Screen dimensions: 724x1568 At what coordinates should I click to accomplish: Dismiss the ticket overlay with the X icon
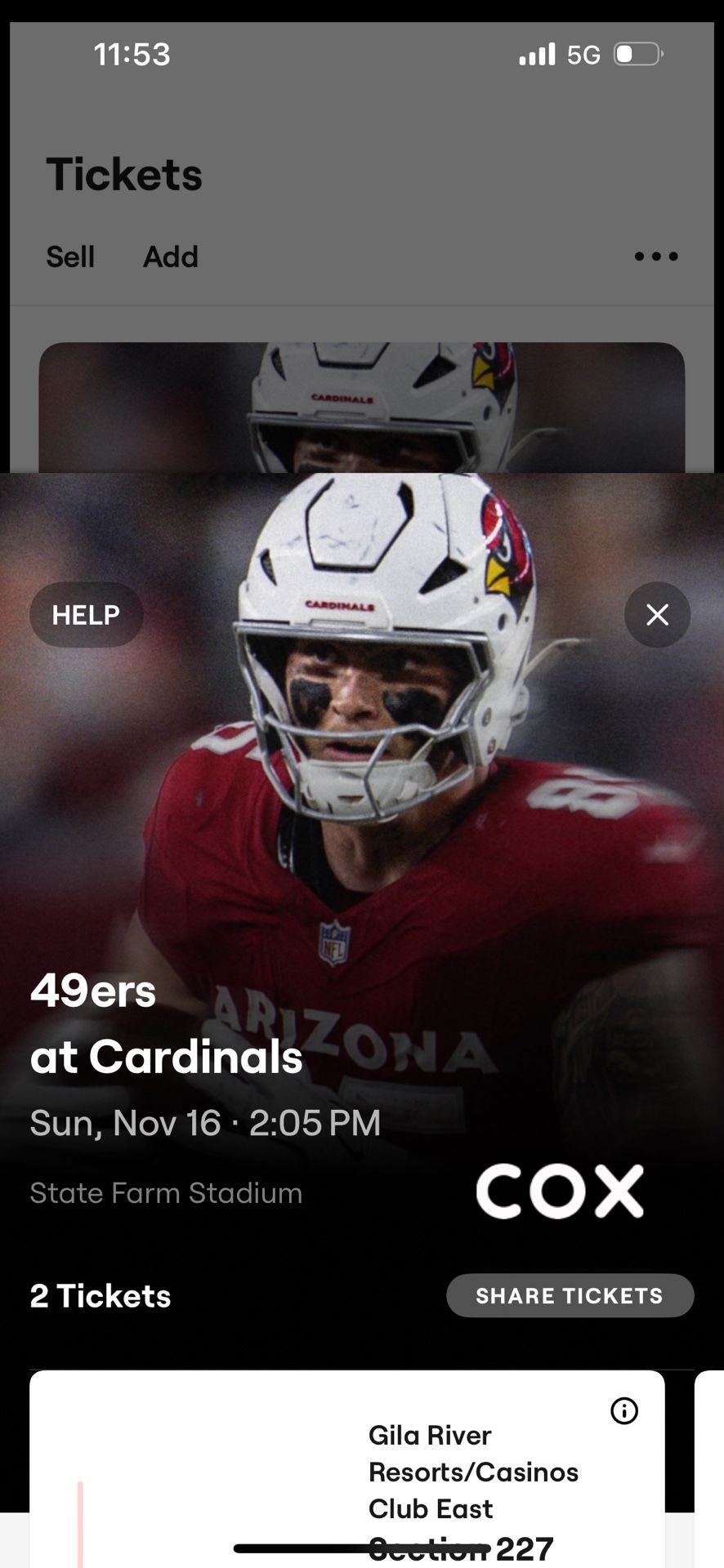[656, 614]
